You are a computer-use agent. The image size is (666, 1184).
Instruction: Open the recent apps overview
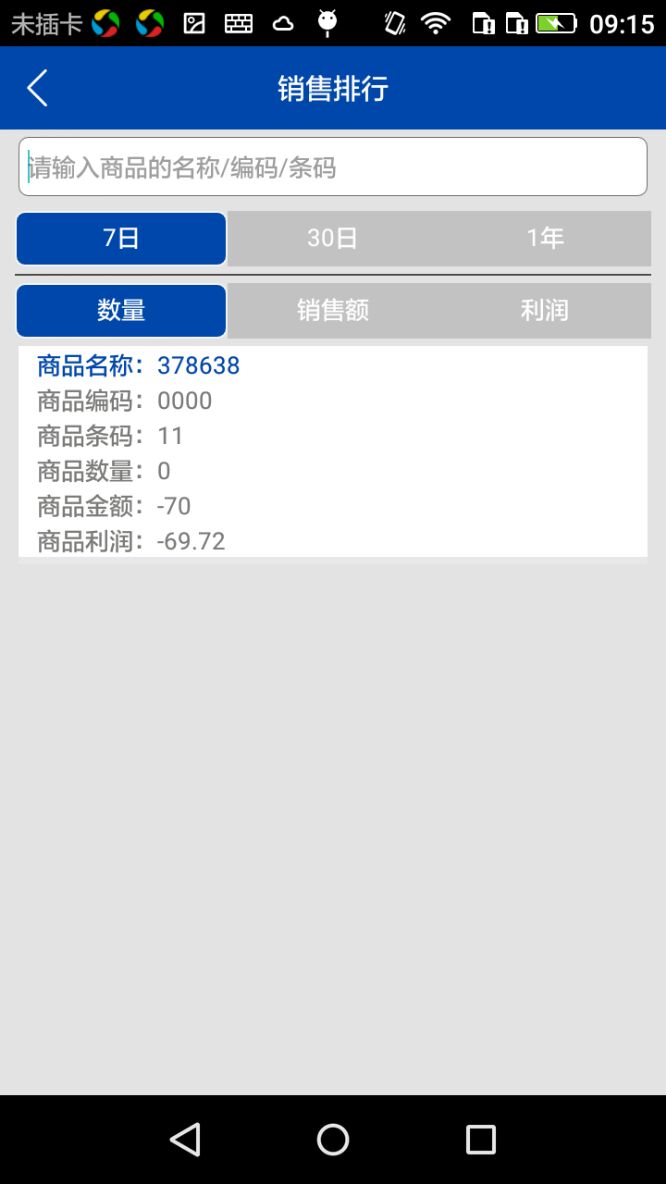point(480,1139)
